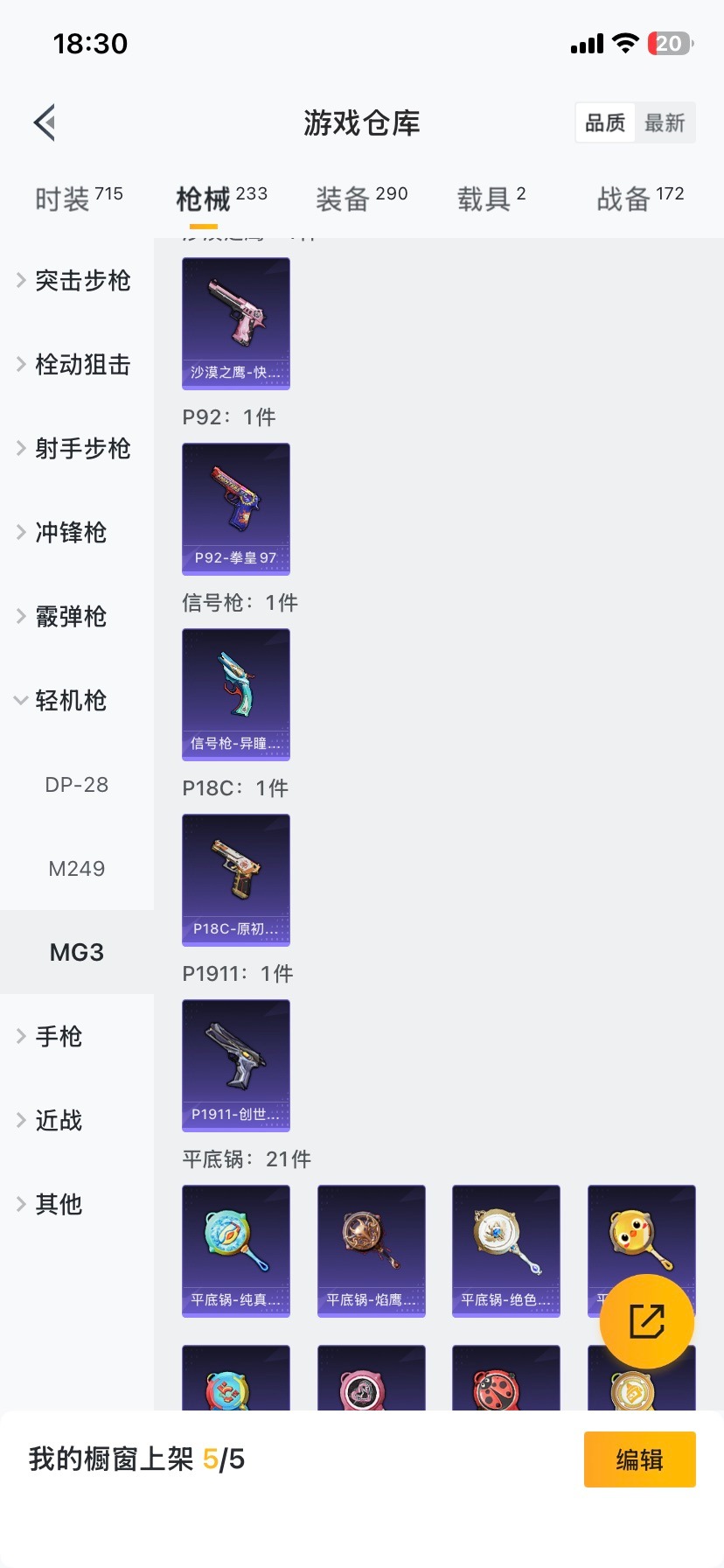Select the P1911-创世 skin

[x=235, y=1065]
